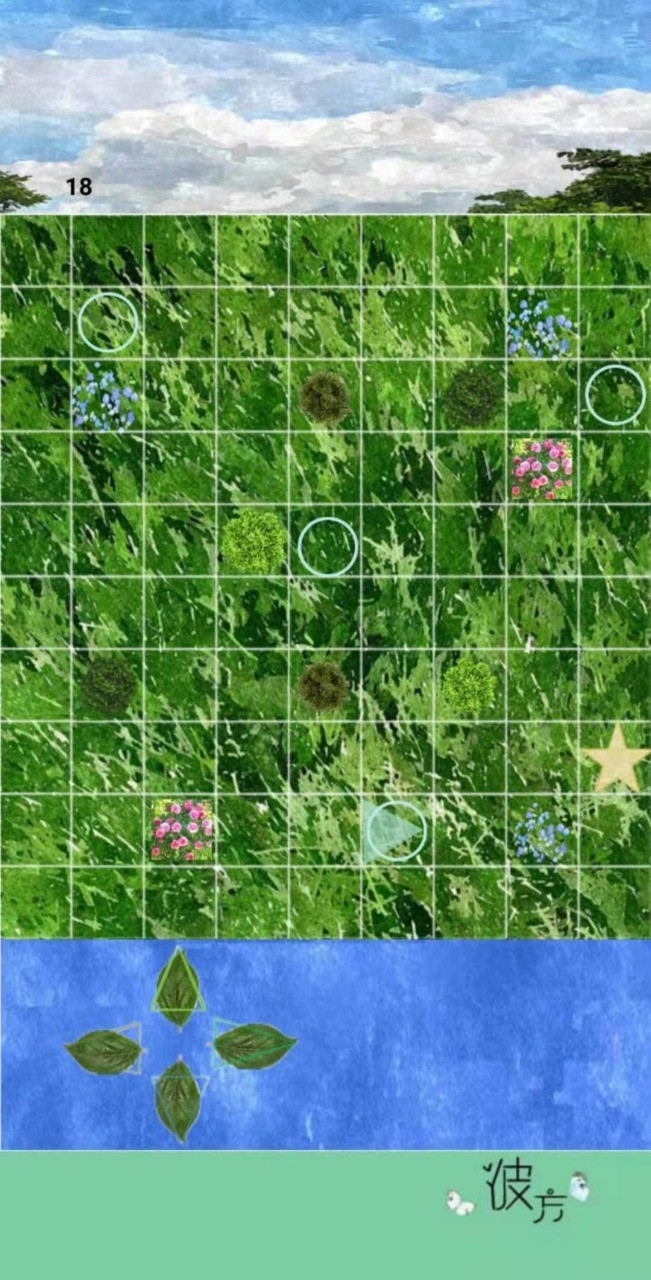
Task: Move left with the left leaf arrow
Action: click(104, 1051)
